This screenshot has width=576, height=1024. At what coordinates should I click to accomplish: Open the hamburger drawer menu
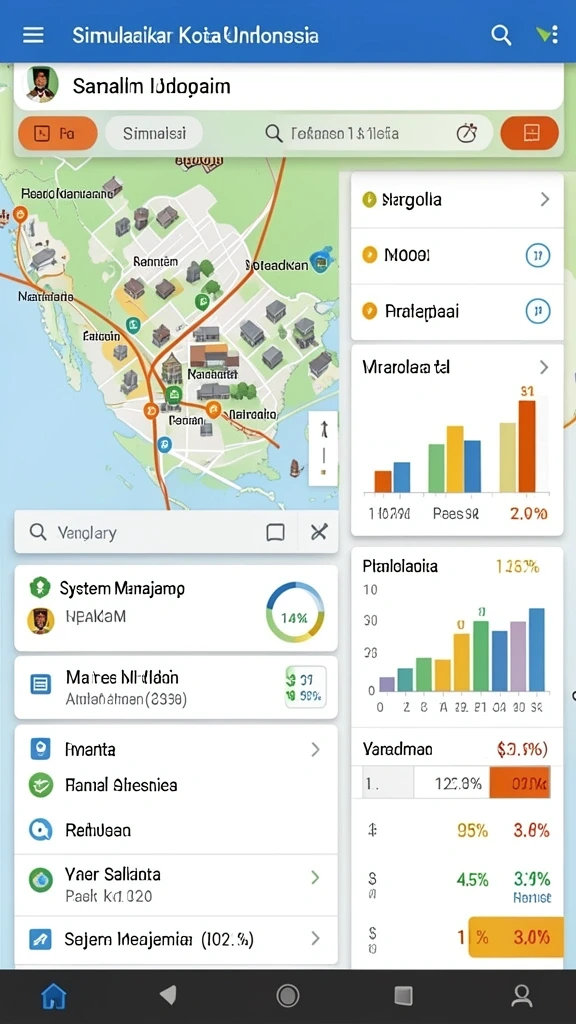[x=33, y=35]
